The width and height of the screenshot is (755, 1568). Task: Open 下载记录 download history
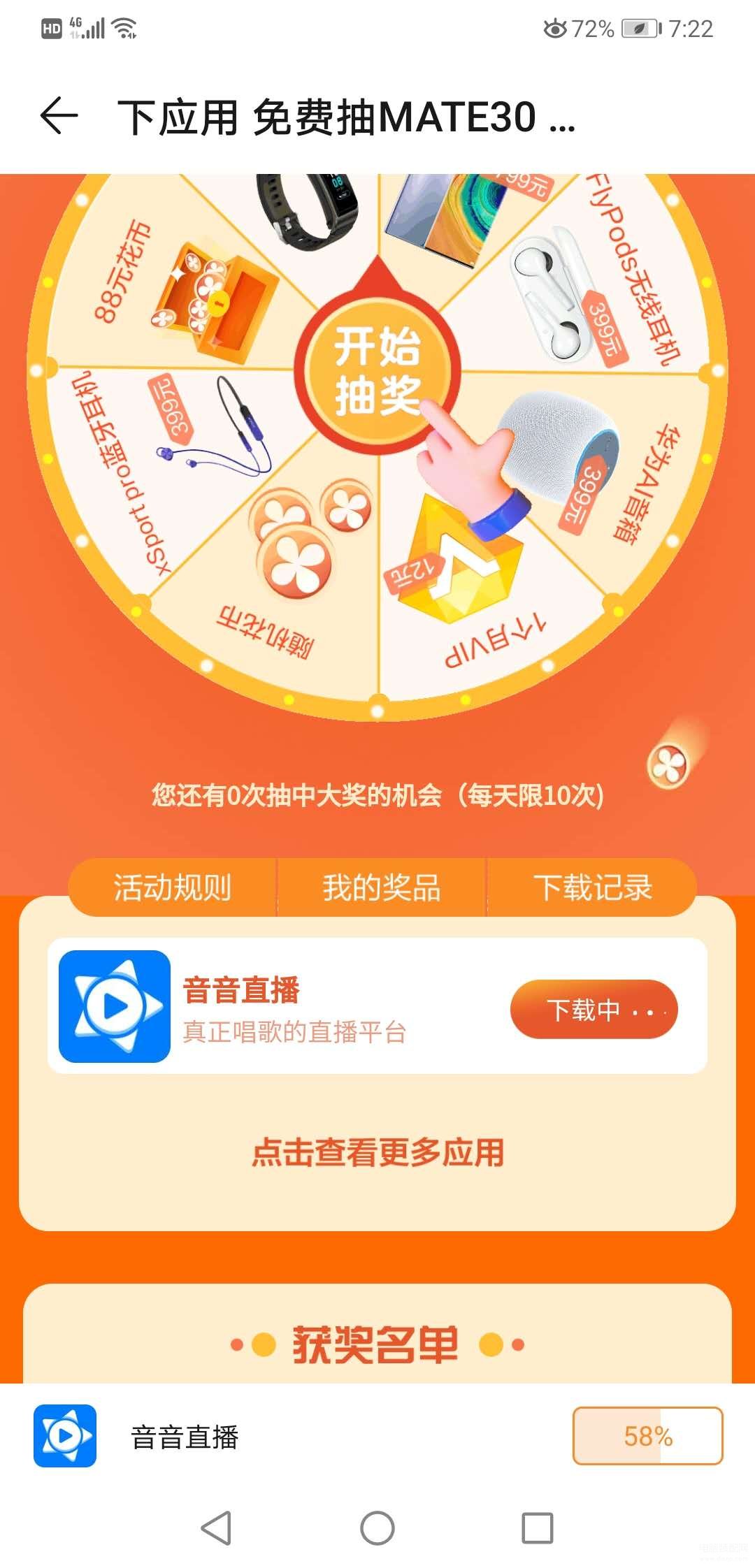592,887
